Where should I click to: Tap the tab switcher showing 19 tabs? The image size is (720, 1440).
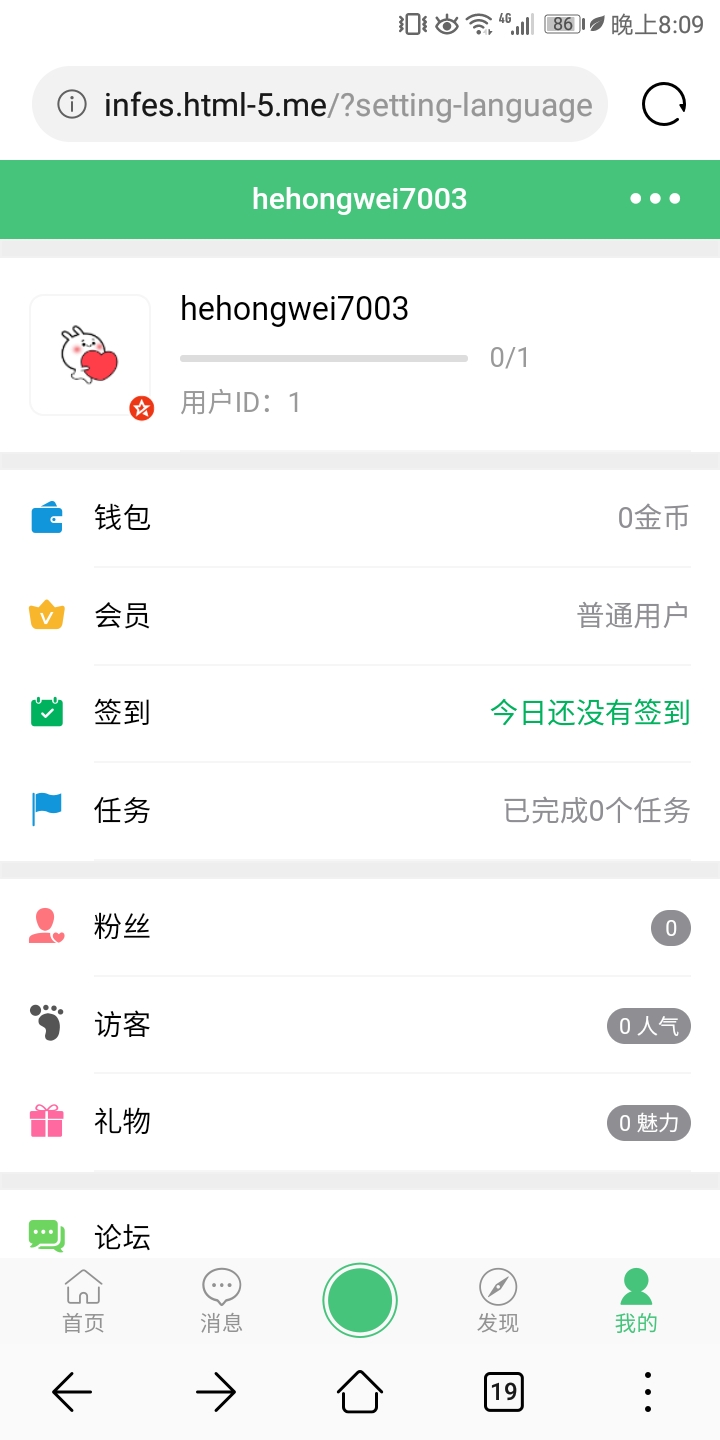(x=504, y=1391)
